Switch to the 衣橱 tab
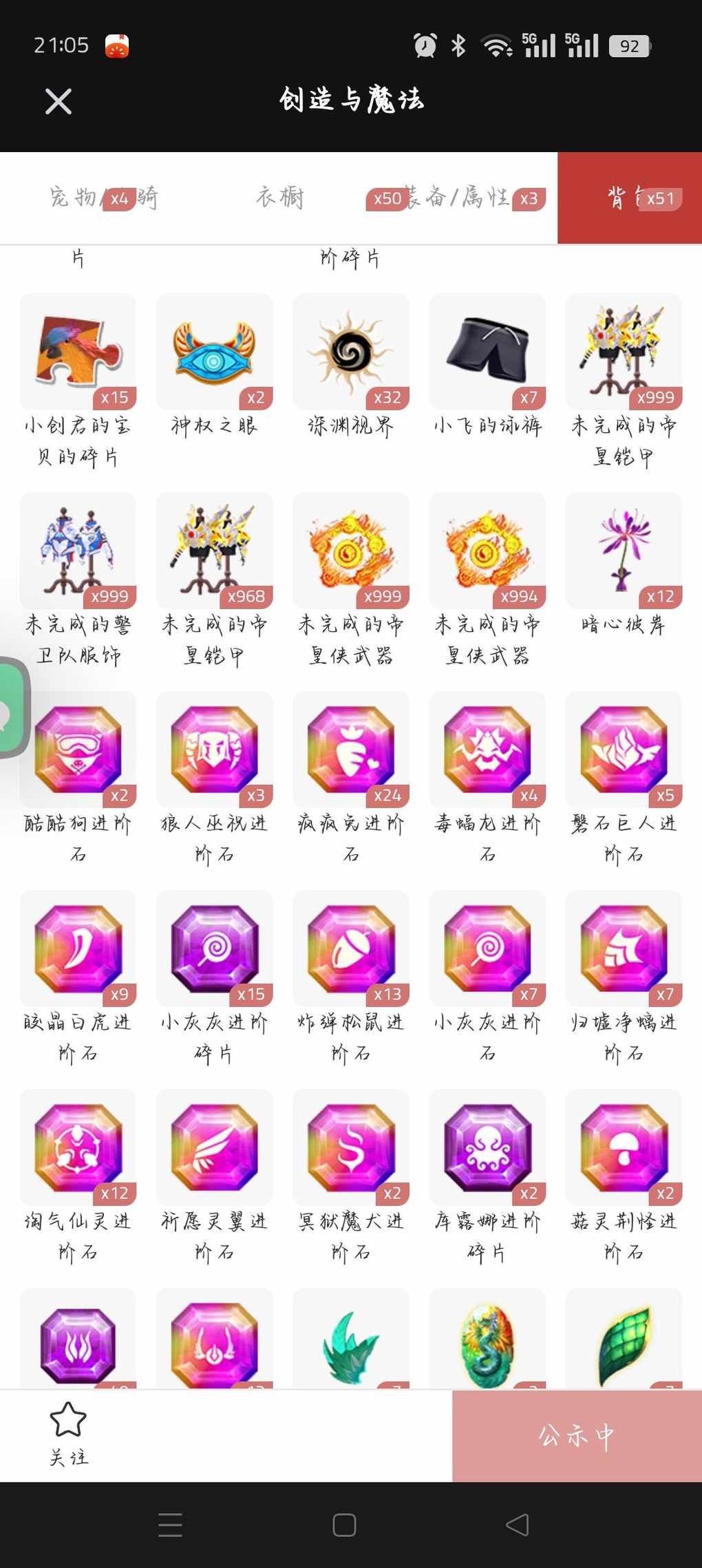Screen dimensions: 702x1568 (x=279, y=198)
